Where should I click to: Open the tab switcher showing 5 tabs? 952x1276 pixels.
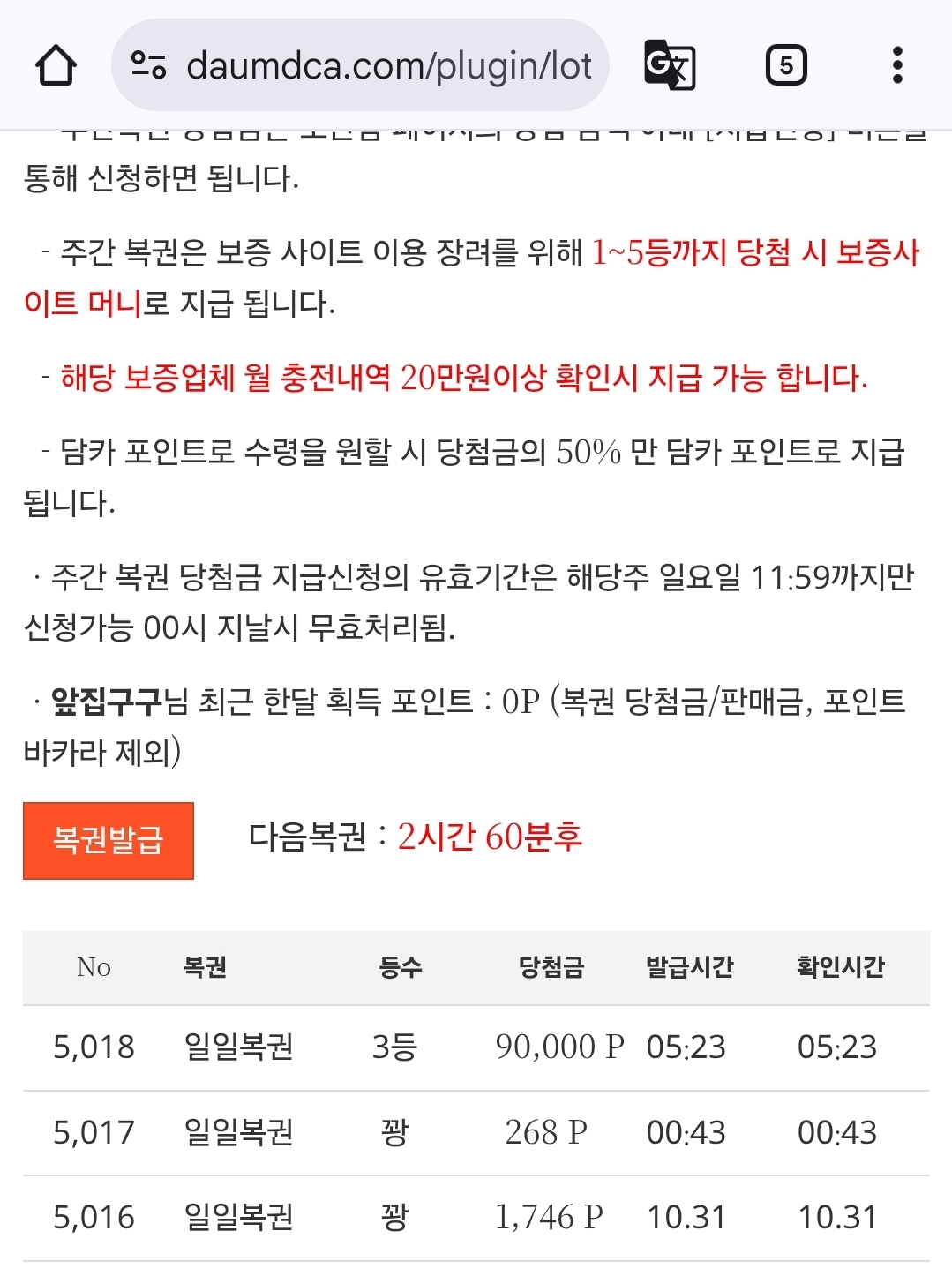(785, 65)
